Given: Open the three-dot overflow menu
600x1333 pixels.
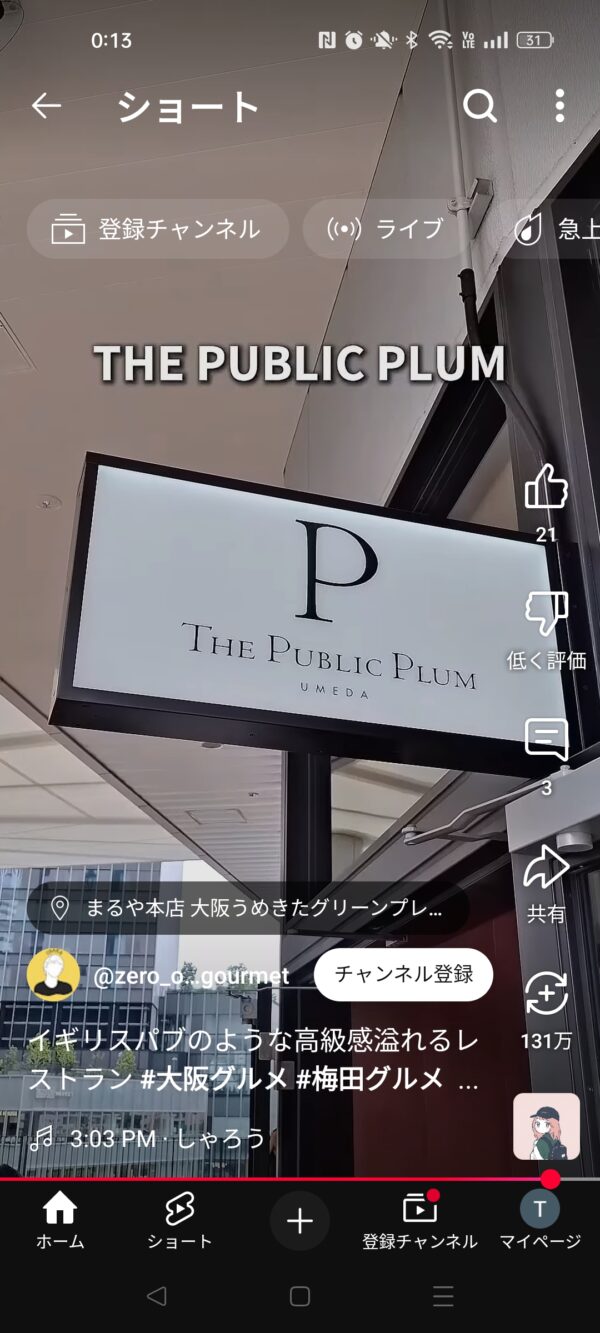Looking at the screenshot, I should tap(559, 105).
